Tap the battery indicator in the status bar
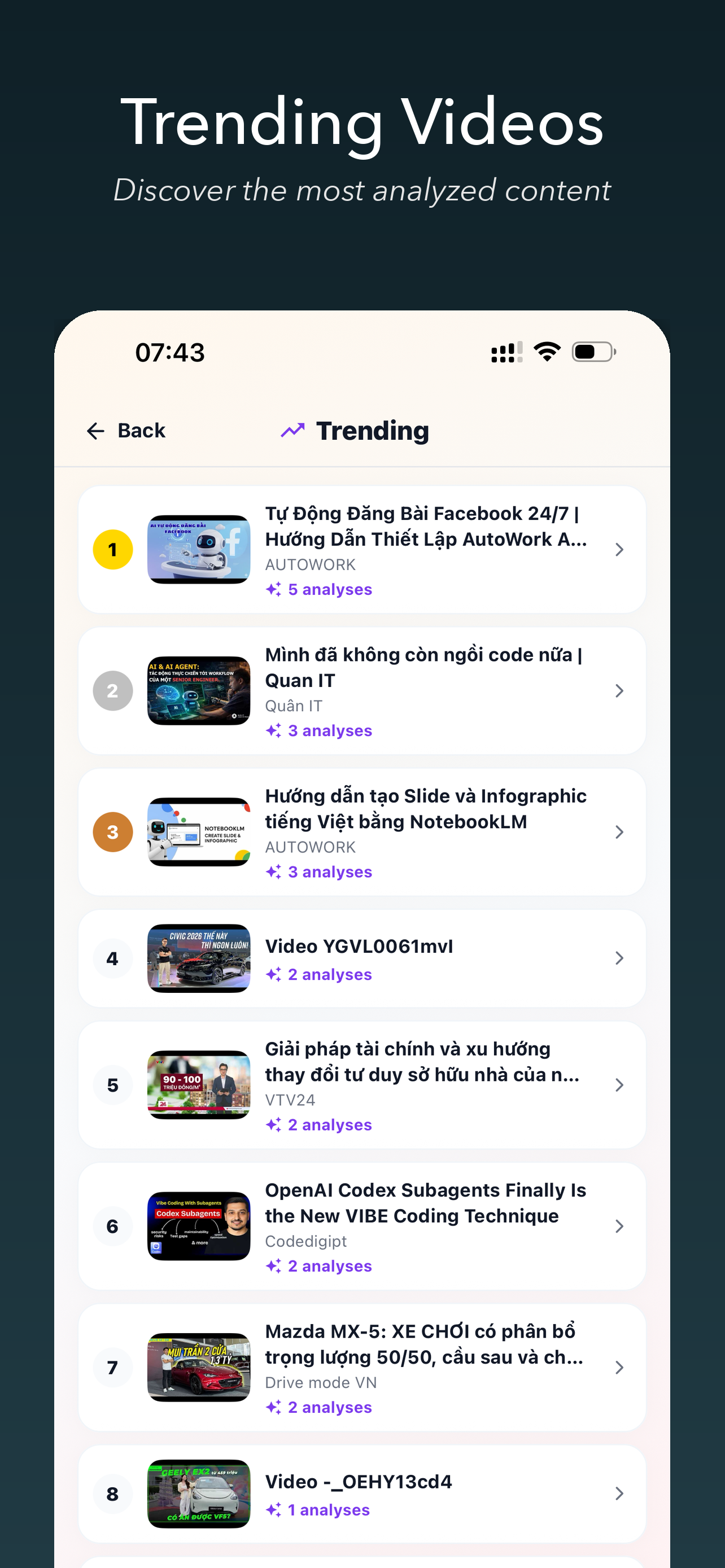 [x=592, y=351]
